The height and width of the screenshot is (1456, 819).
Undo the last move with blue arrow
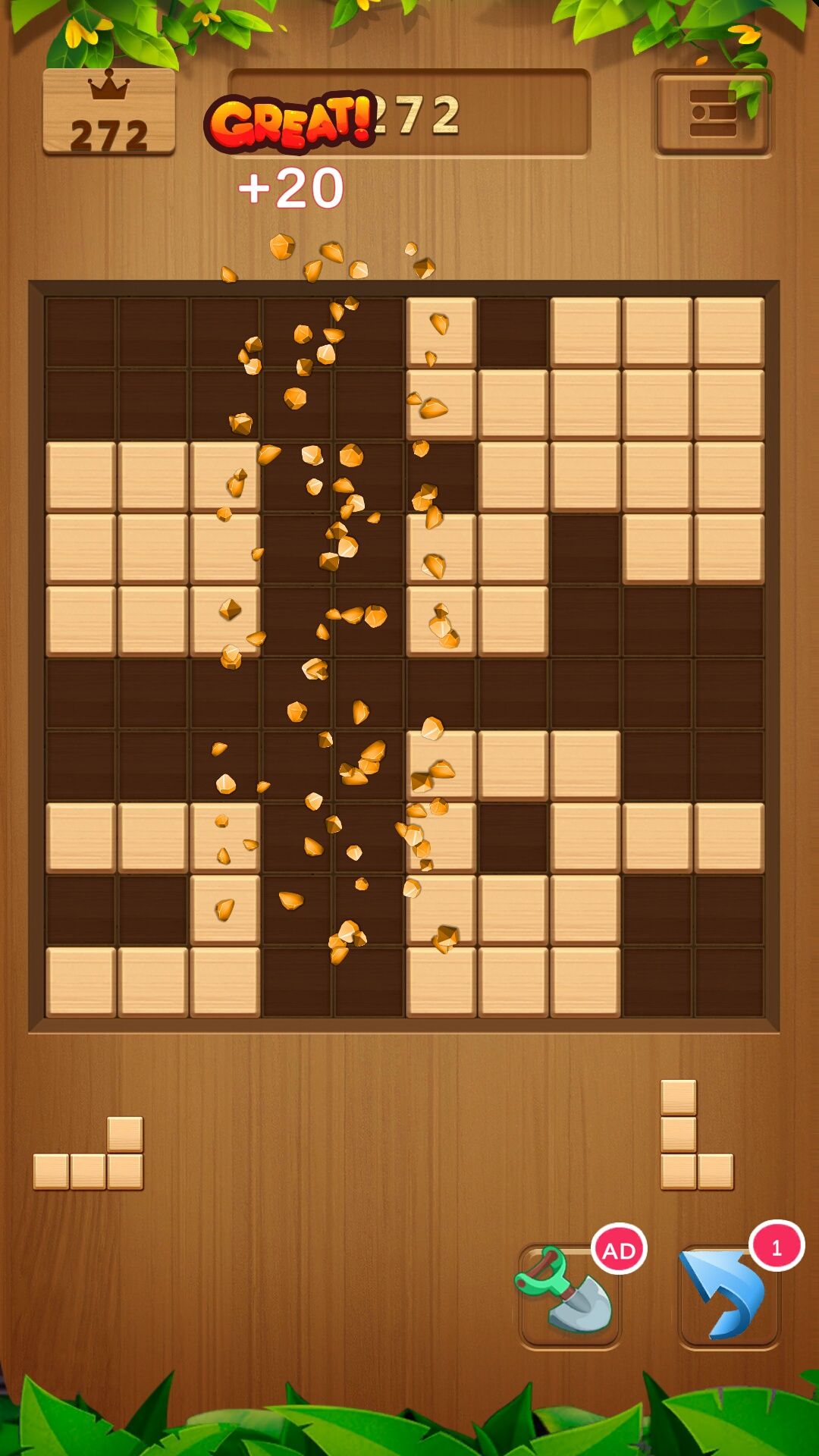729,1295
